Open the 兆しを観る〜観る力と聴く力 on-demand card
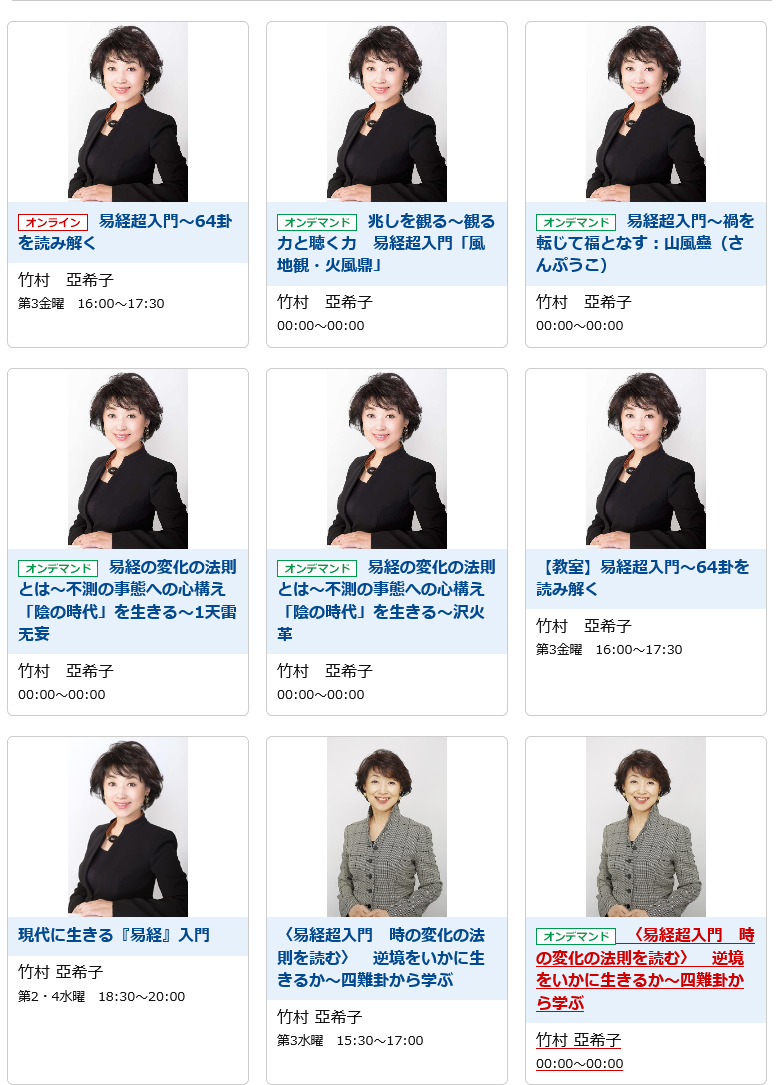This screenshot has height=1085, width=776. pos(386,243)
